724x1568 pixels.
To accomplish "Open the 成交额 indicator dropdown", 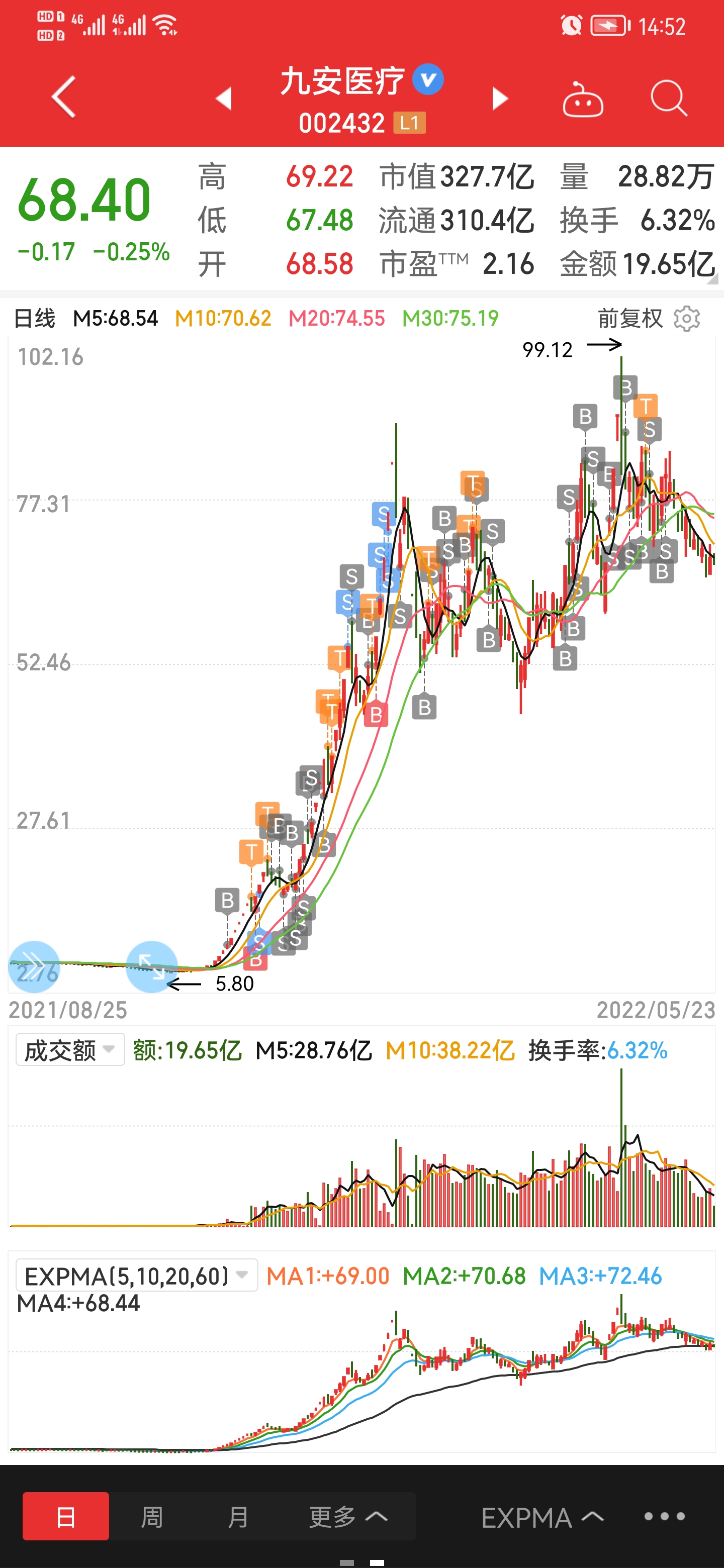I will (70, 1050).
